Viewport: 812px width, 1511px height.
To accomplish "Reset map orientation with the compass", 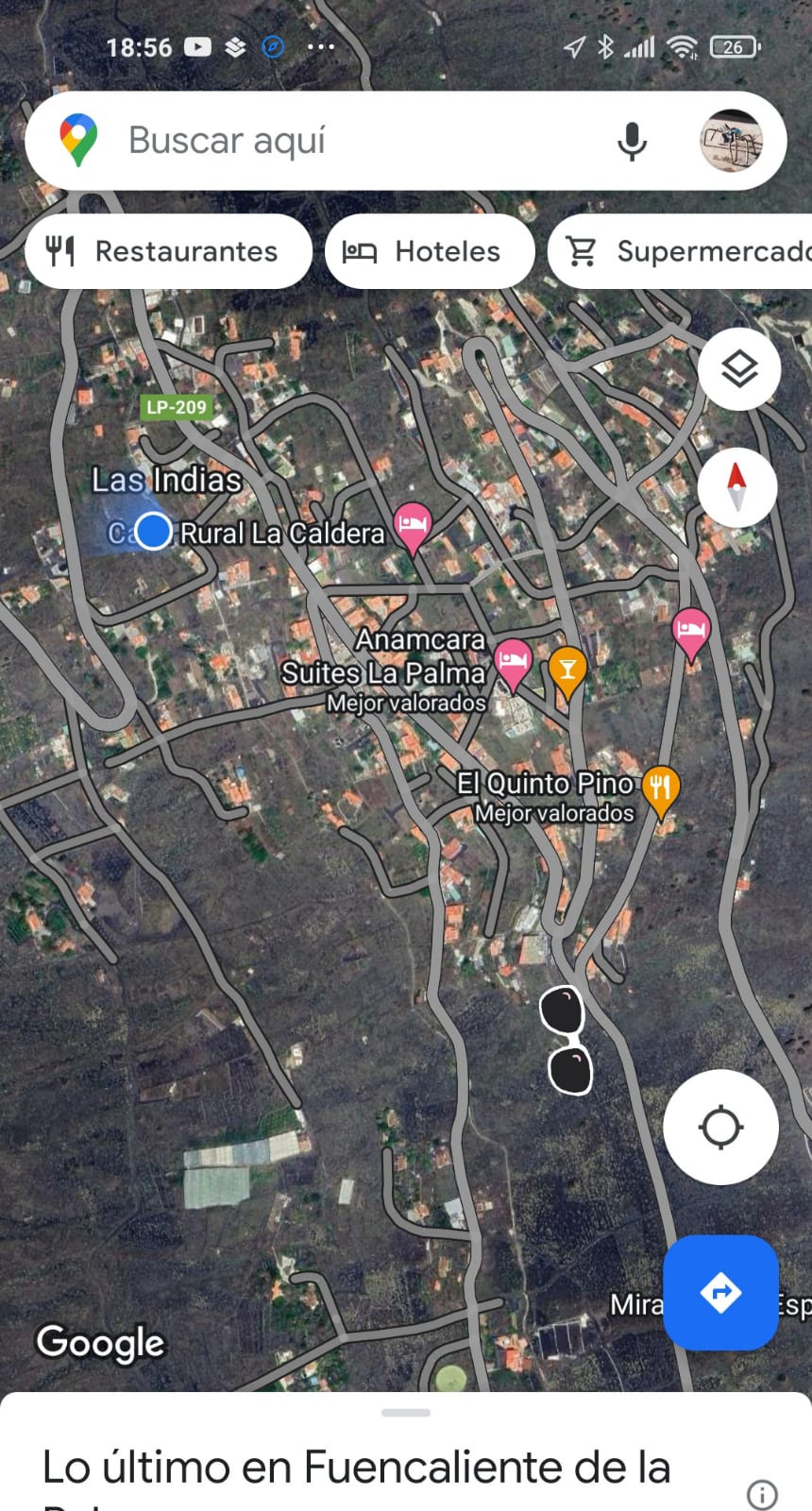I will pyautogui.click(x=737, y=487).
